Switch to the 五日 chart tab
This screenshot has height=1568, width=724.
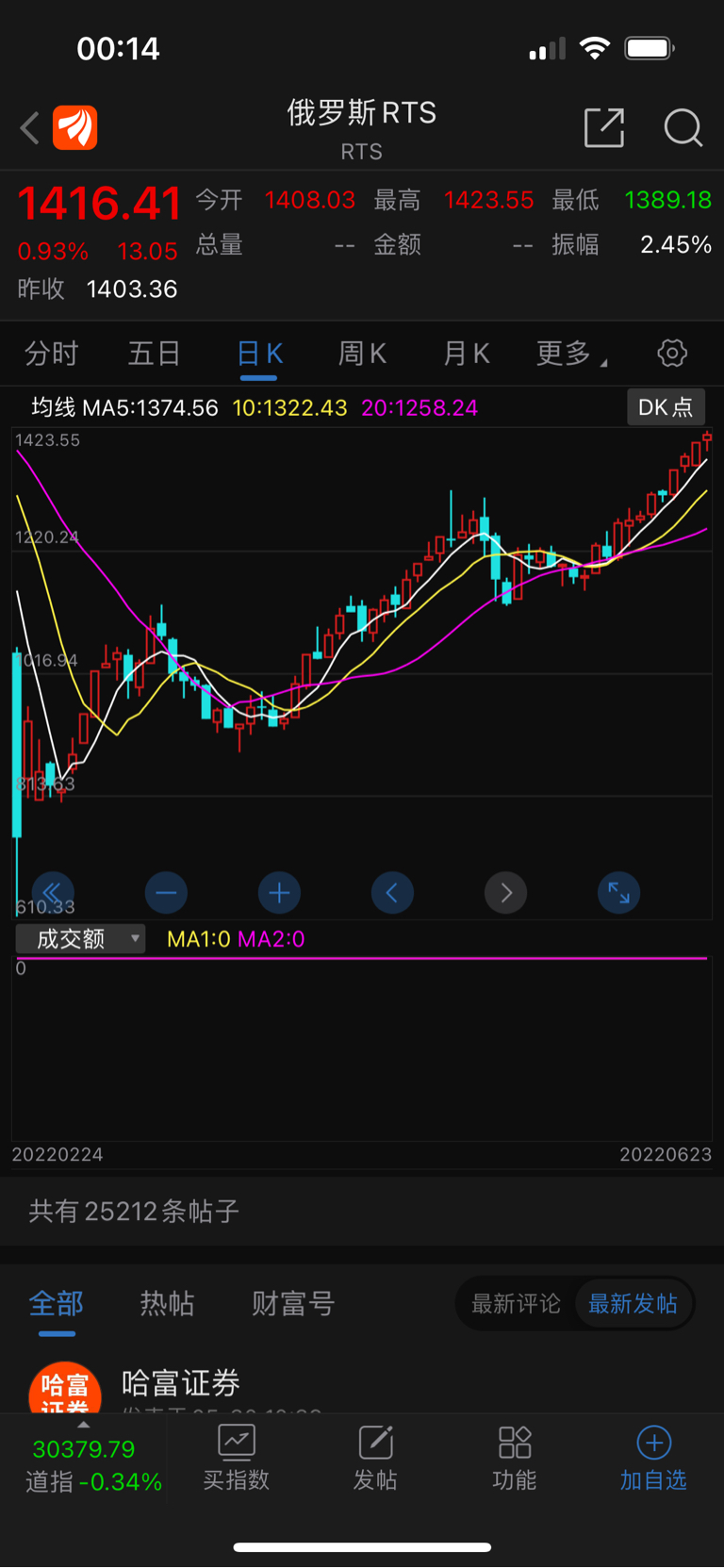[x=155, y=354]
